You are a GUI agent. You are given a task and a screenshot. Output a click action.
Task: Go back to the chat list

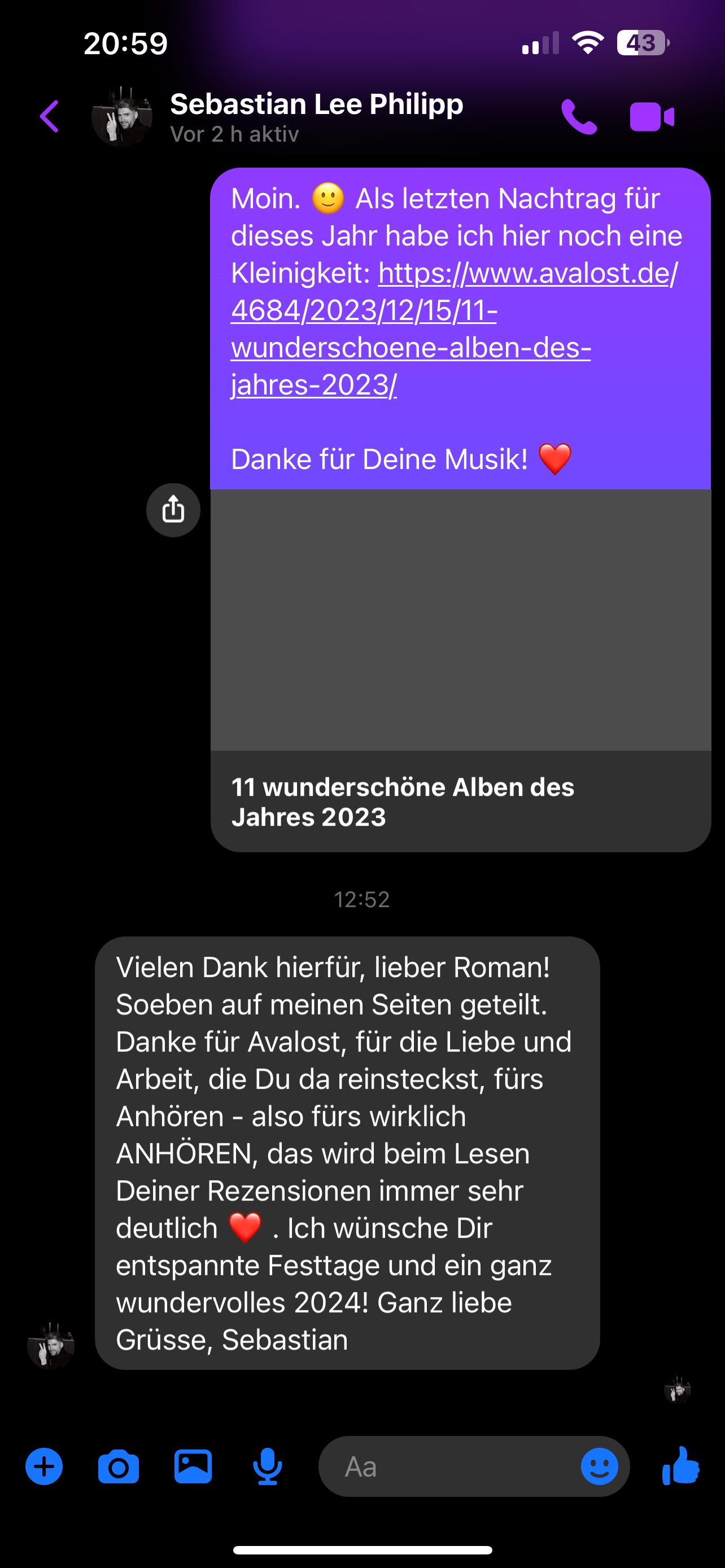(x=50, y=116)
